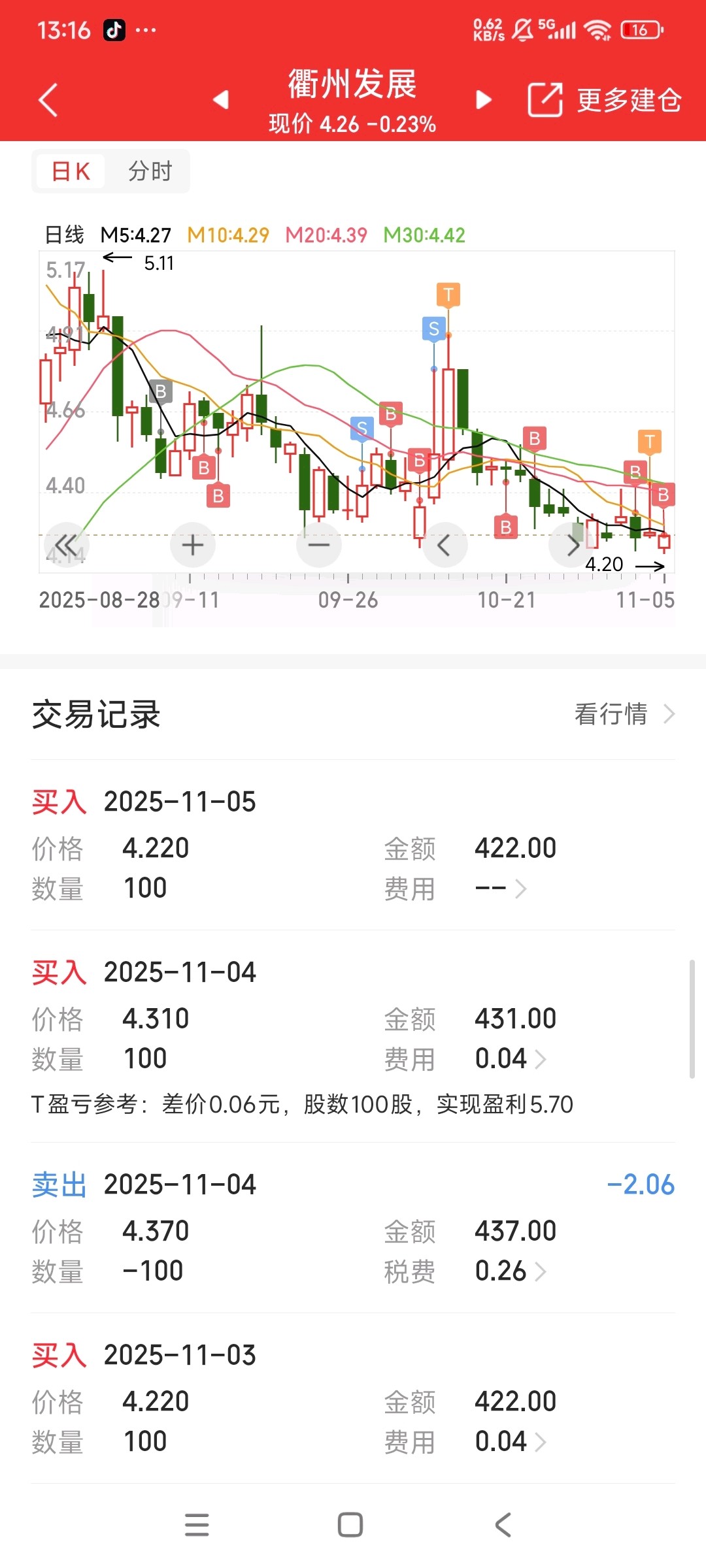Open the system recent apps menu
The width and height of the screenshot is (706, 1568).
click(x=197, y=1525)
